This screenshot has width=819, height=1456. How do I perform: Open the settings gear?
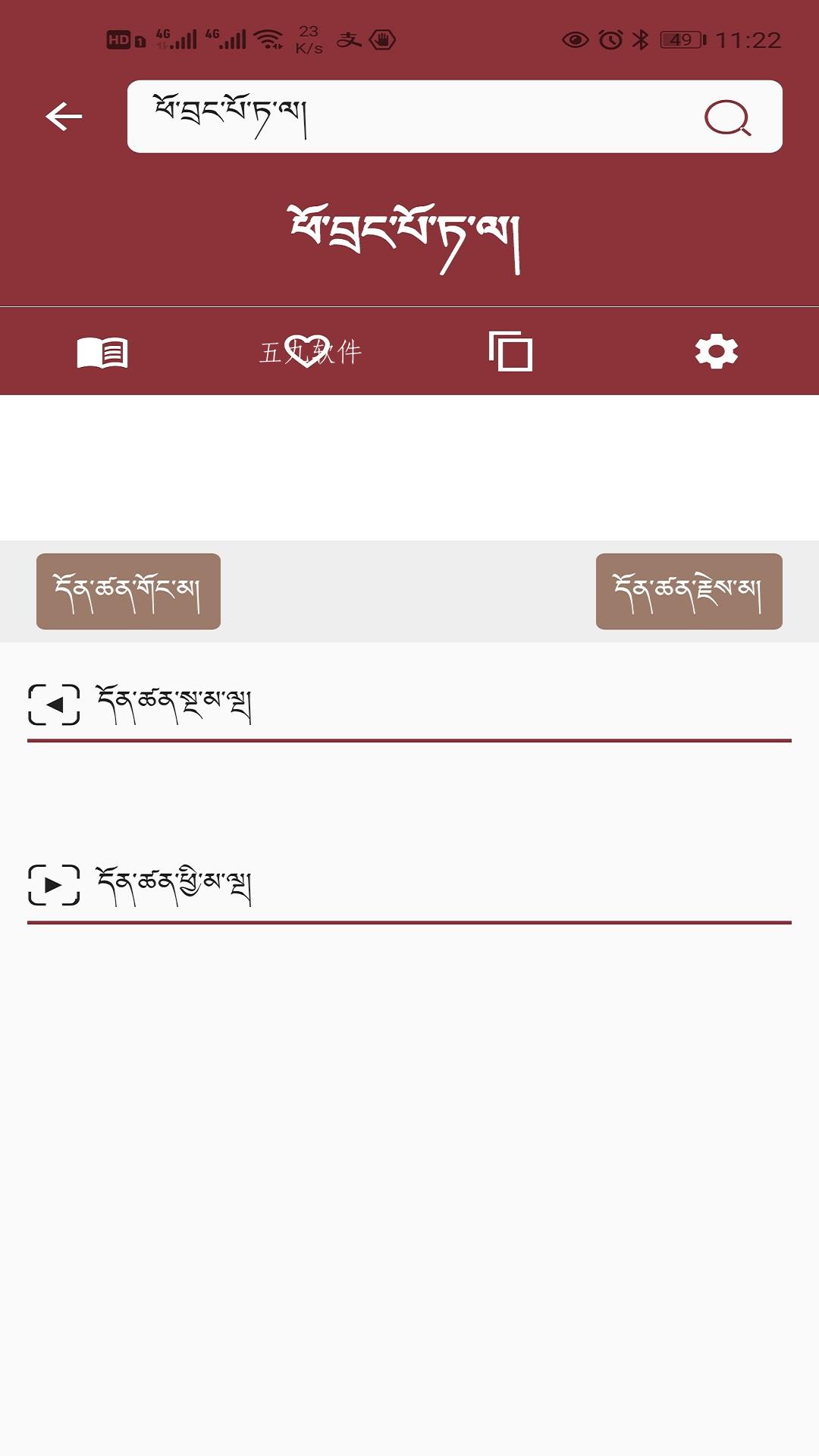(717, 351)
